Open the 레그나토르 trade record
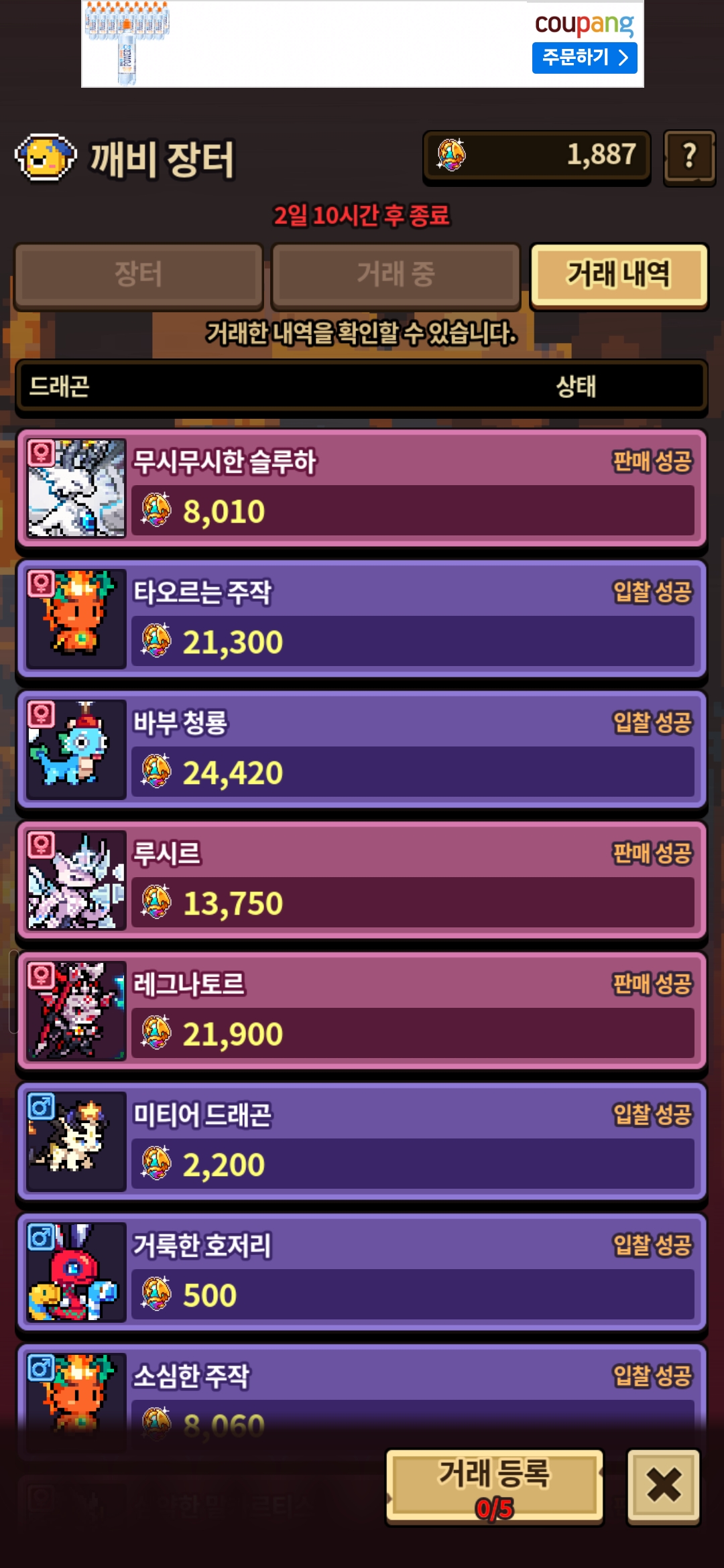The height and width of the screenshot is (1568, 724). (362, 1010)
